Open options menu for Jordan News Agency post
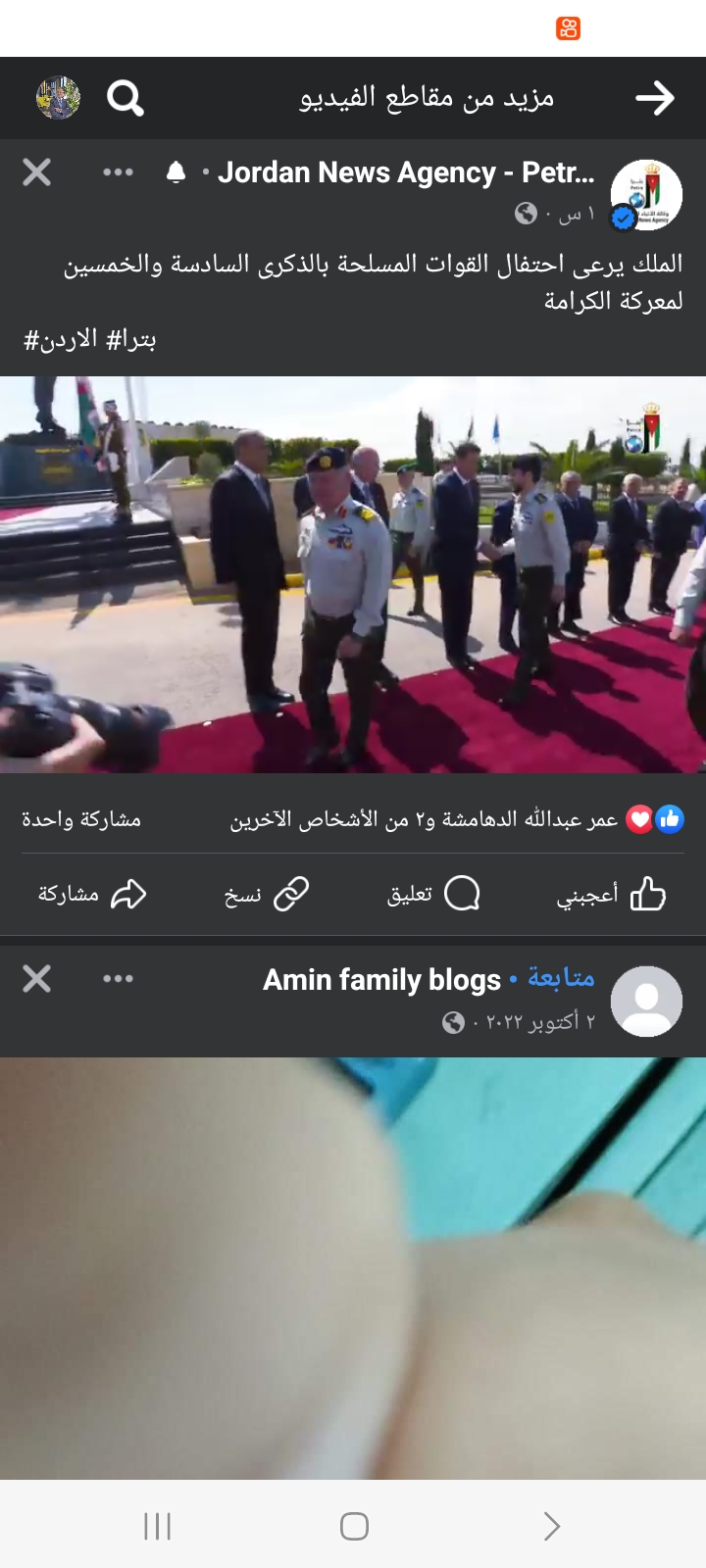Image resolution: width=706 pixels, height=1568 pixels. point(118,172)
